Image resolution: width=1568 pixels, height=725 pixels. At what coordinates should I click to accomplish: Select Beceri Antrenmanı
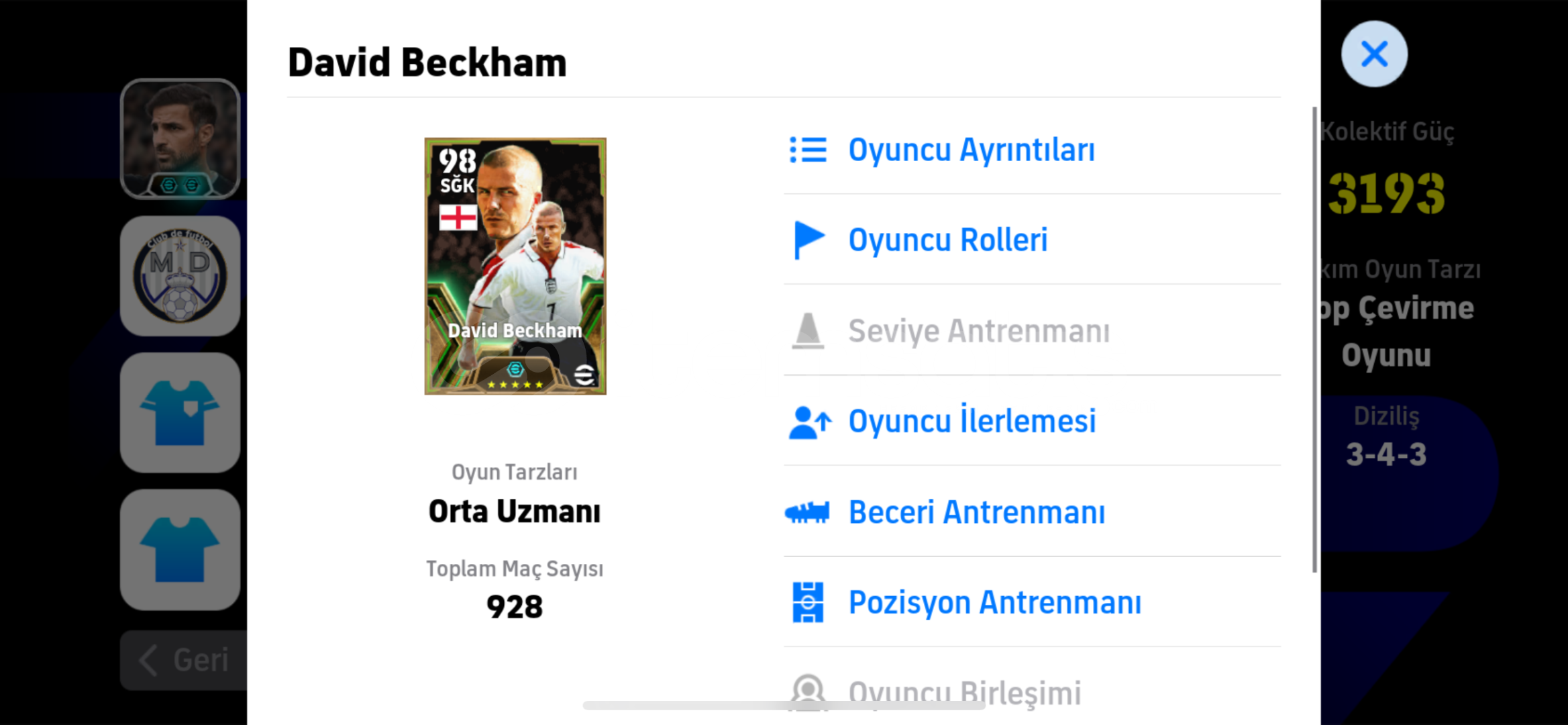click(x=976, y=512)
